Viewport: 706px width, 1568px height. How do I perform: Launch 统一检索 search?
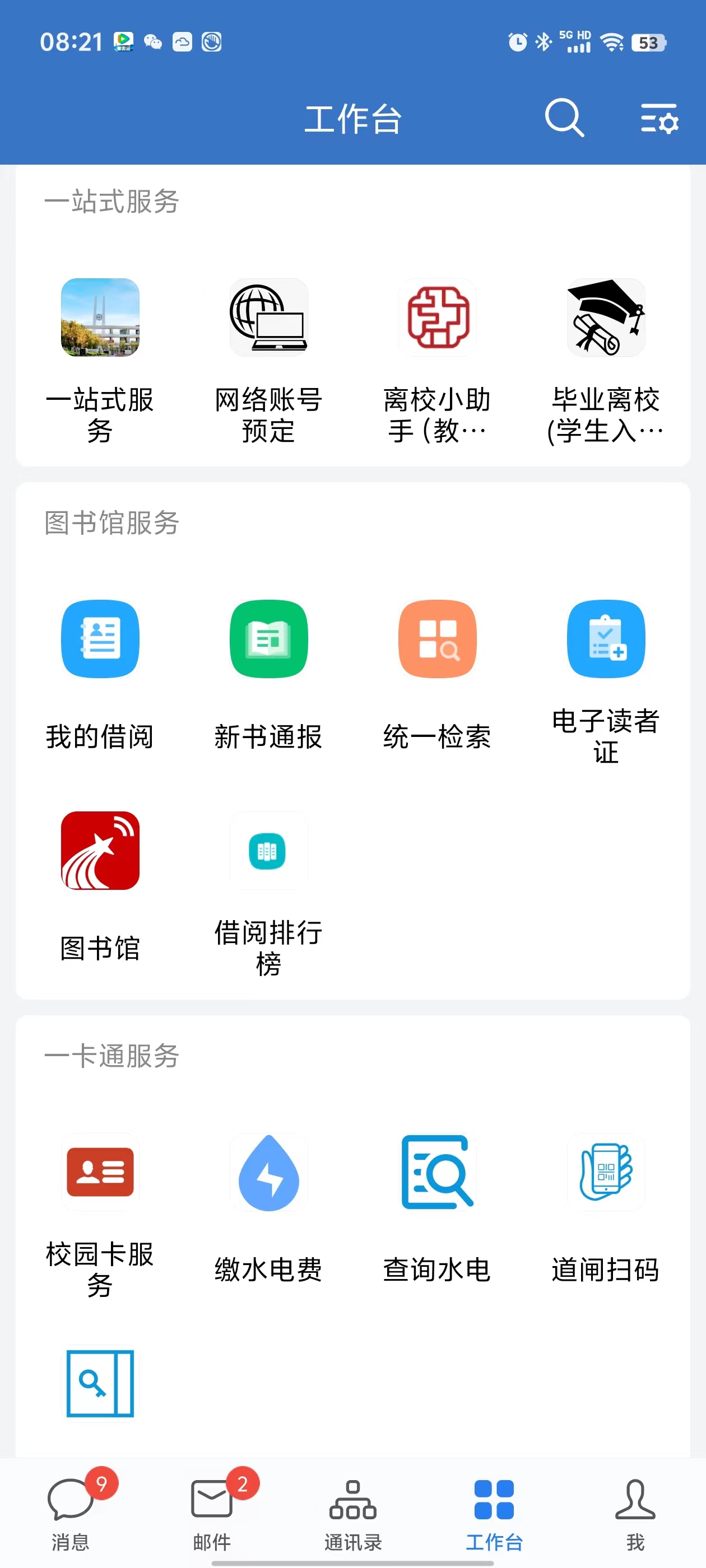click(x=438, y=639)
